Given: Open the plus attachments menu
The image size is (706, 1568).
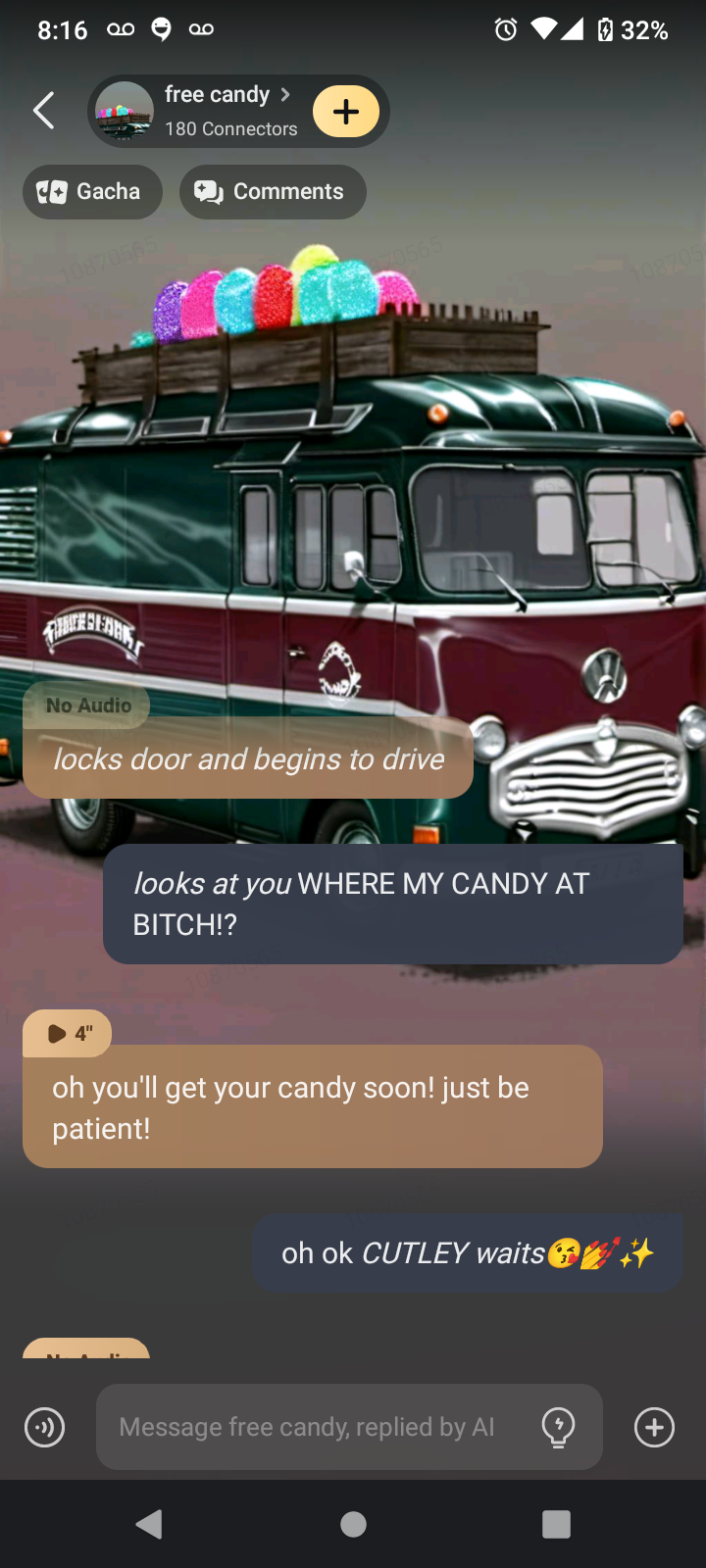Looking at the screenshot, I should pyautogui.click(x=654, y=1427).
